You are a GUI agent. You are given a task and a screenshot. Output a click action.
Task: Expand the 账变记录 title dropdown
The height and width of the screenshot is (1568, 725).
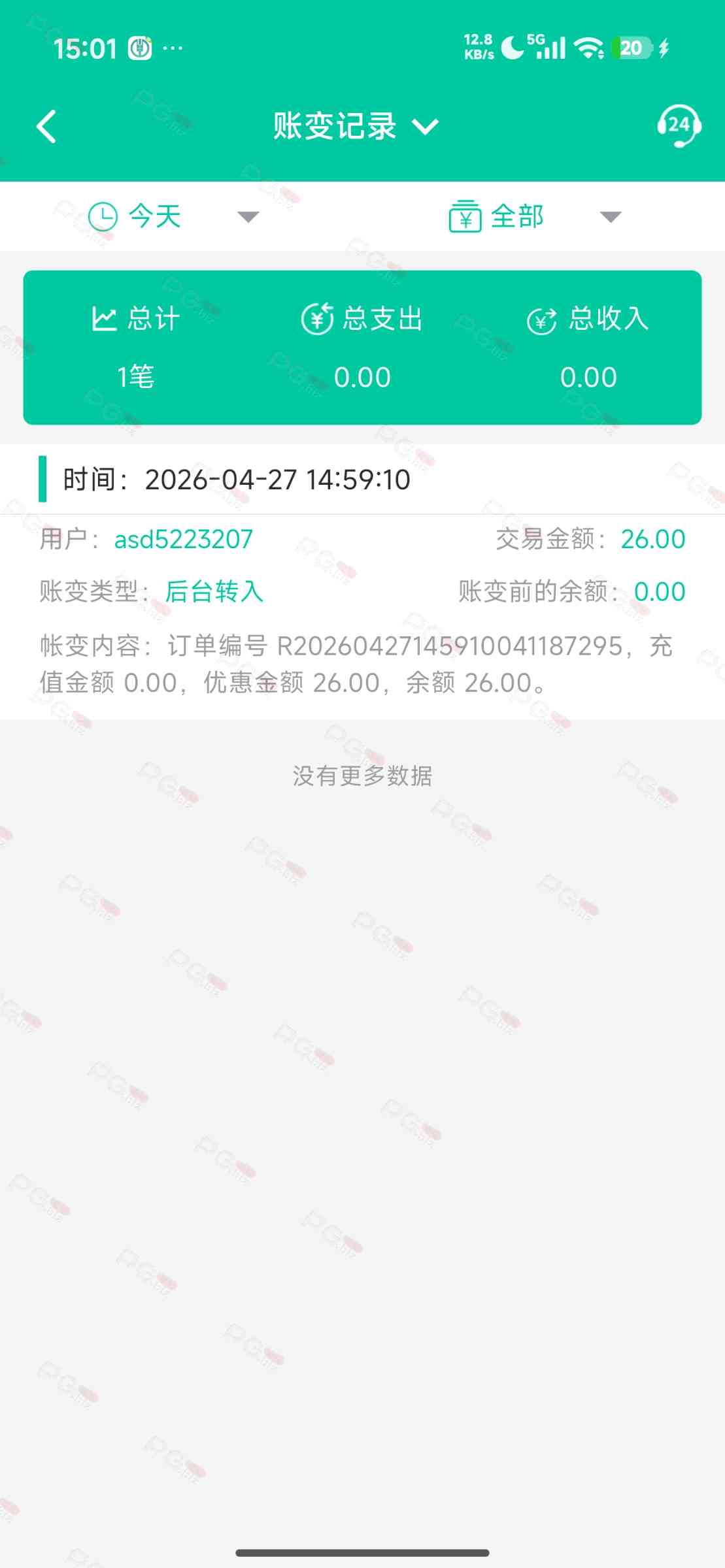356,126
